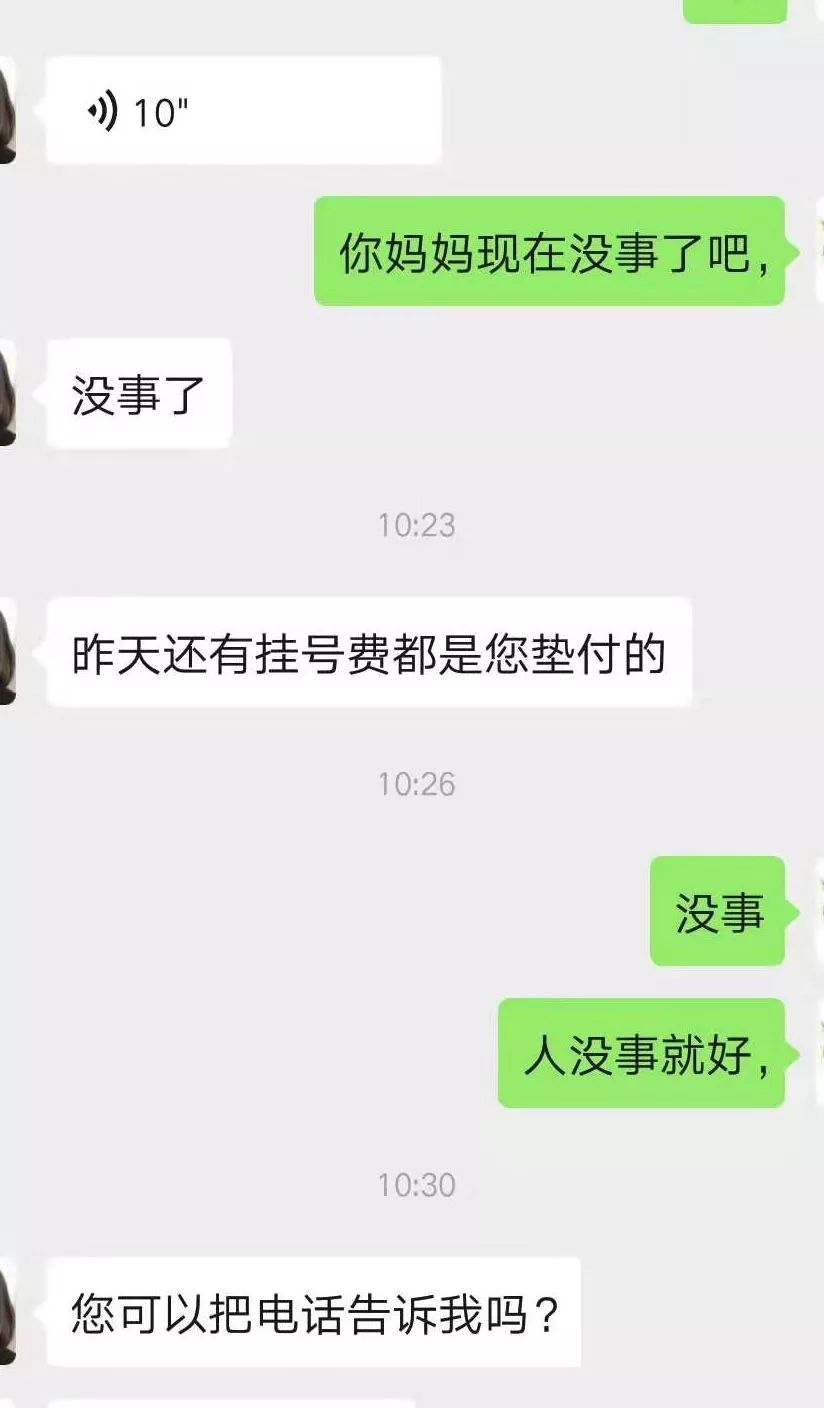Viewport: 824px width, 1408px height.
Task: Open avatar beside the 昨天还有挂号费都是您垫付的 message
Action: click(7, 652)
